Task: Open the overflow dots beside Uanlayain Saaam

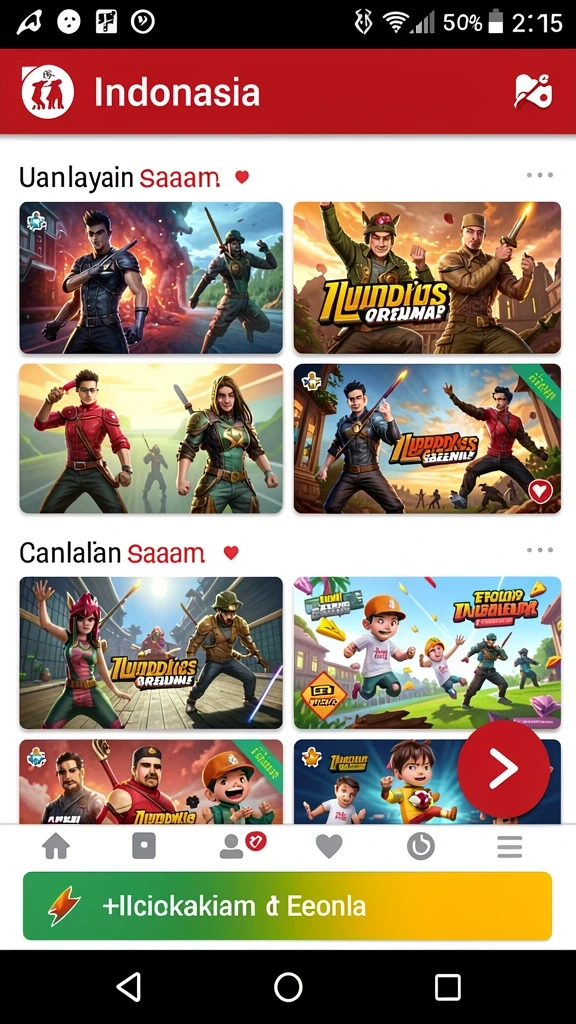Action: point(539,175)
